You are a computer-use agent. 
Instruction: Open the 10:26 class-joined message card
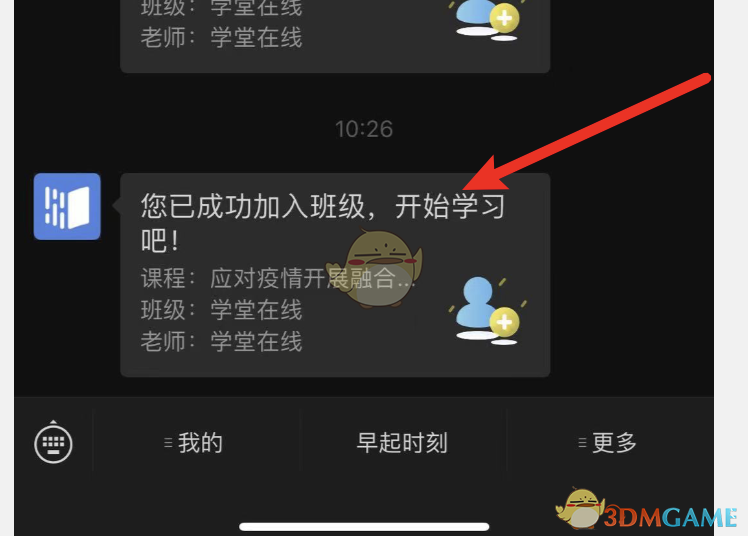coord(334,275)
